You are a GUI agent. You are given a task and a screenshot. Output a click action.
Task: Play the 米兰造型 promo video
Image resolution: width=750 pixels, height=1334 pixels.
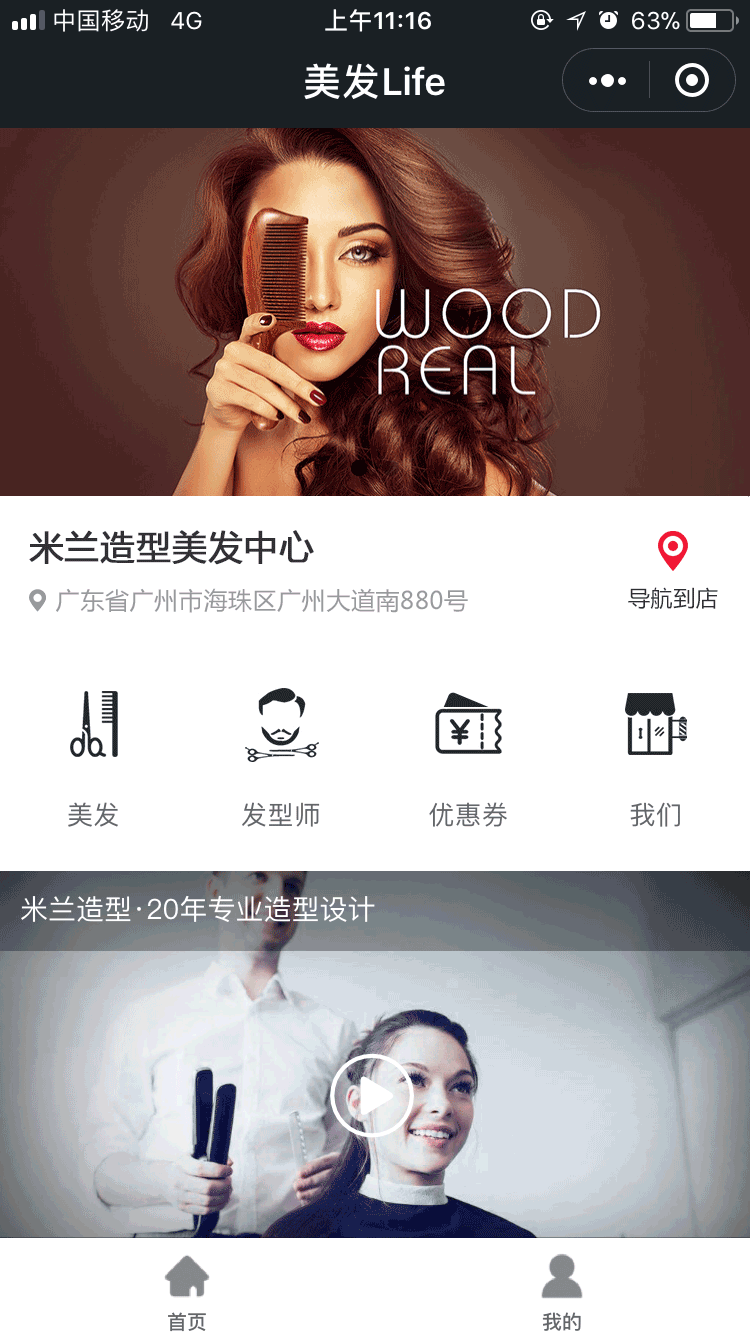(372, 1095)
